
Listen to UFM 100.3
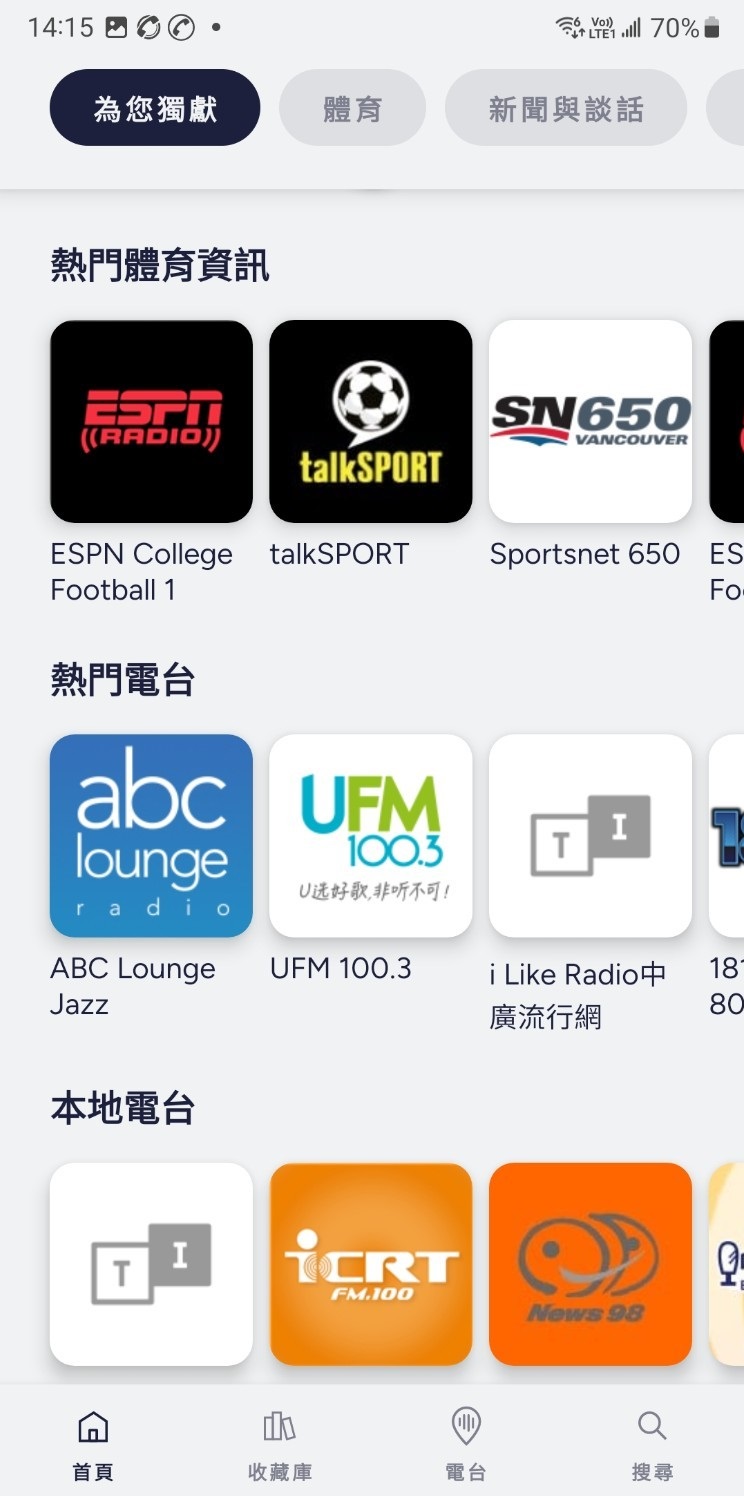click(x=370, y=835)
